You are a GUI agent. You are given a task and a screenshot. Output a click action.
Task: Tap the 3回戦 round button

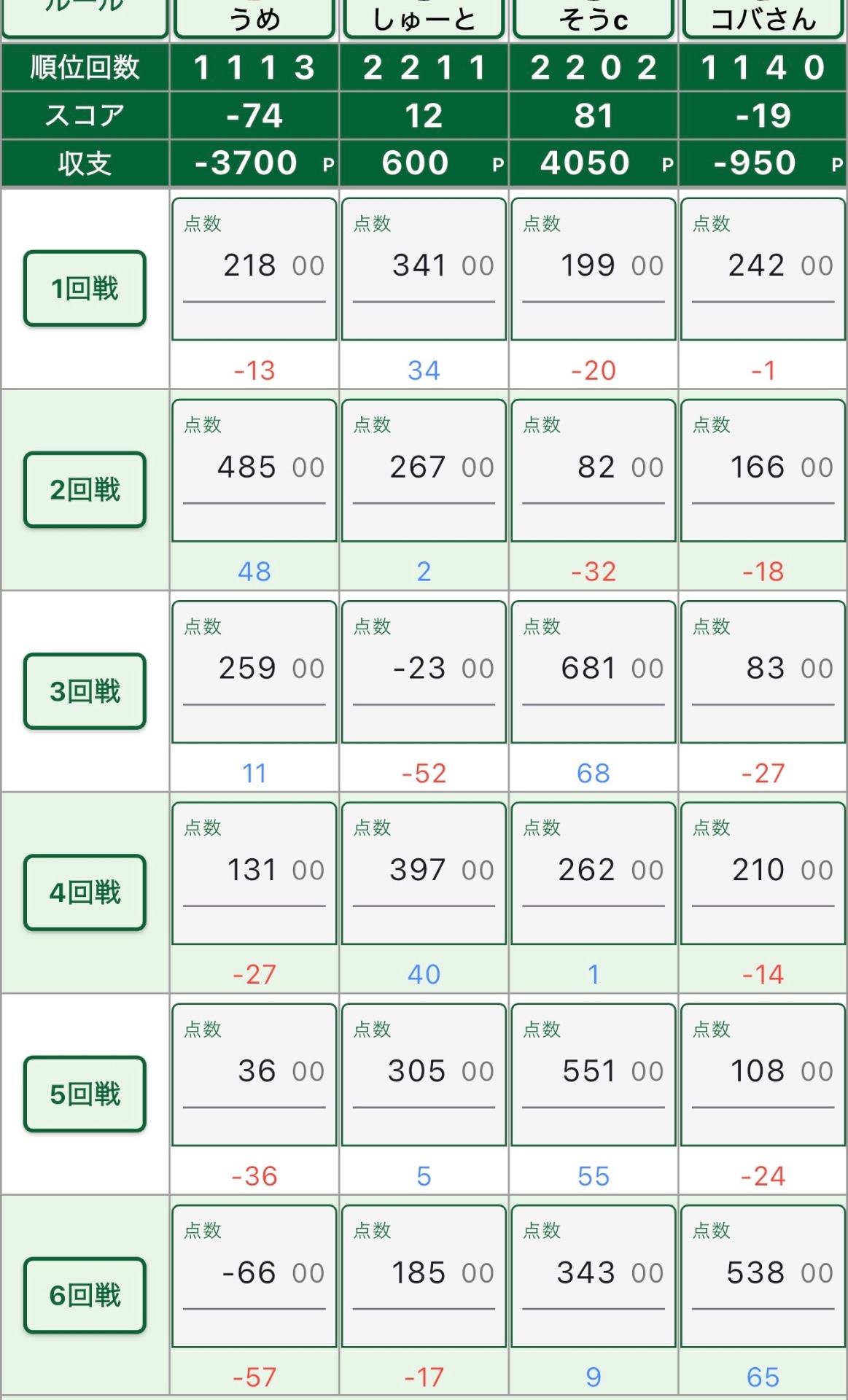[x=85, y=691]
